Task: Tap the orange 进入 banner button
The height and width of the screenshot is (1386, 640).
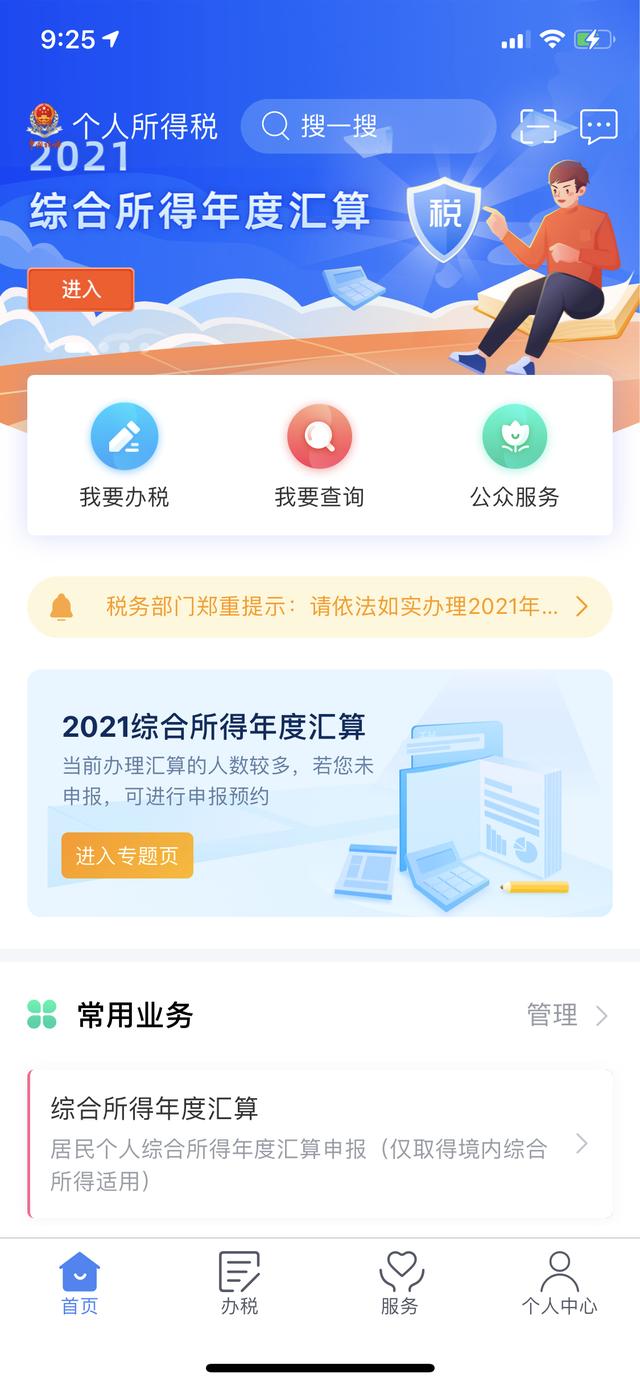Action: 81,289
